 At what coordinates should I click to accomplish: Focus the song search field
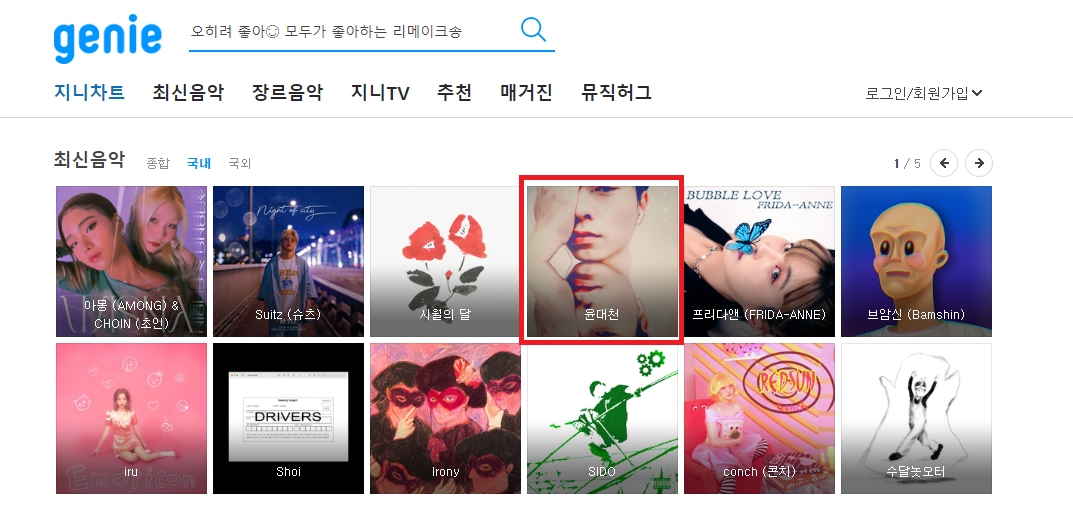(350, 31)
